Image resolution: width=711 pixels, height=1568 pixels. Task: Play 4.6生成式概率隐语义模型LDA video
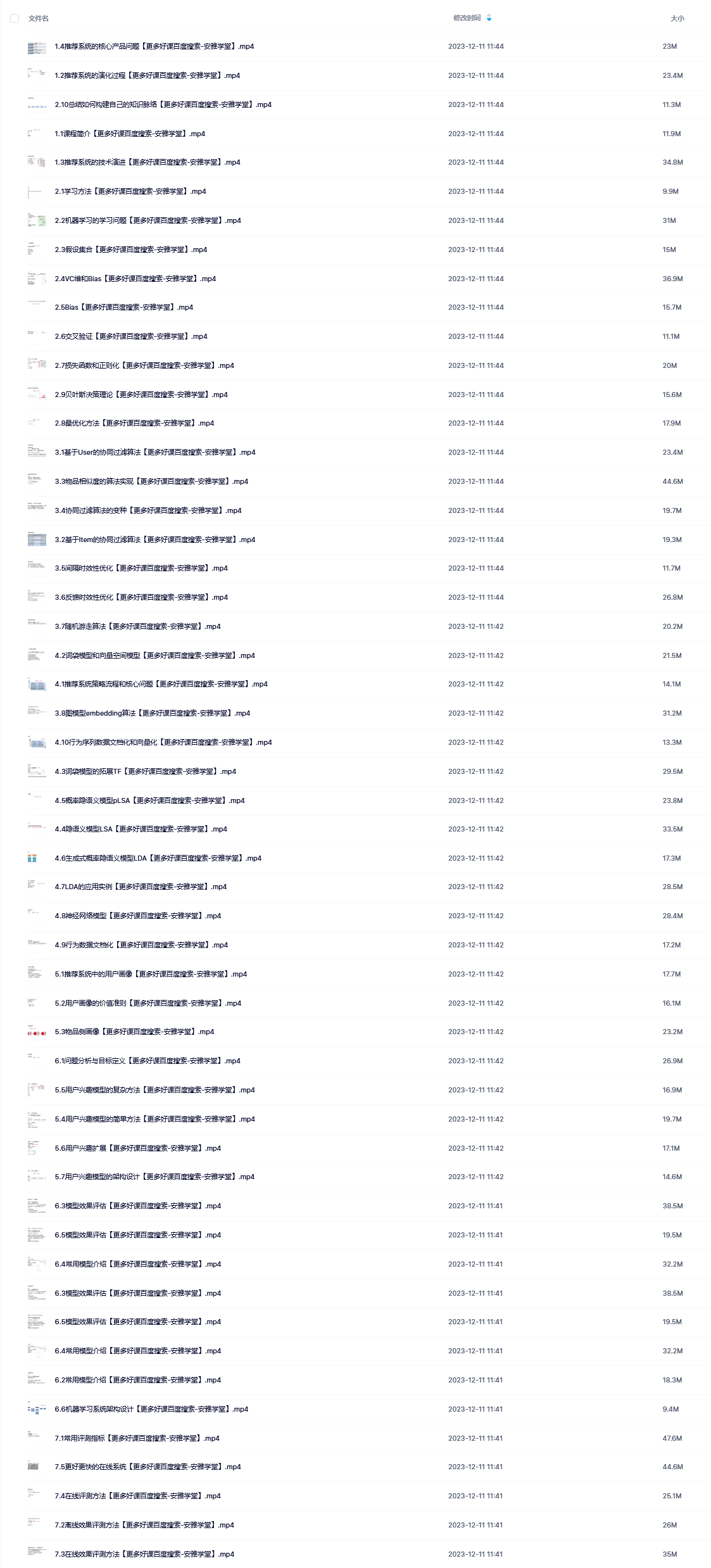pyautogui.click(x=158, y=859)
